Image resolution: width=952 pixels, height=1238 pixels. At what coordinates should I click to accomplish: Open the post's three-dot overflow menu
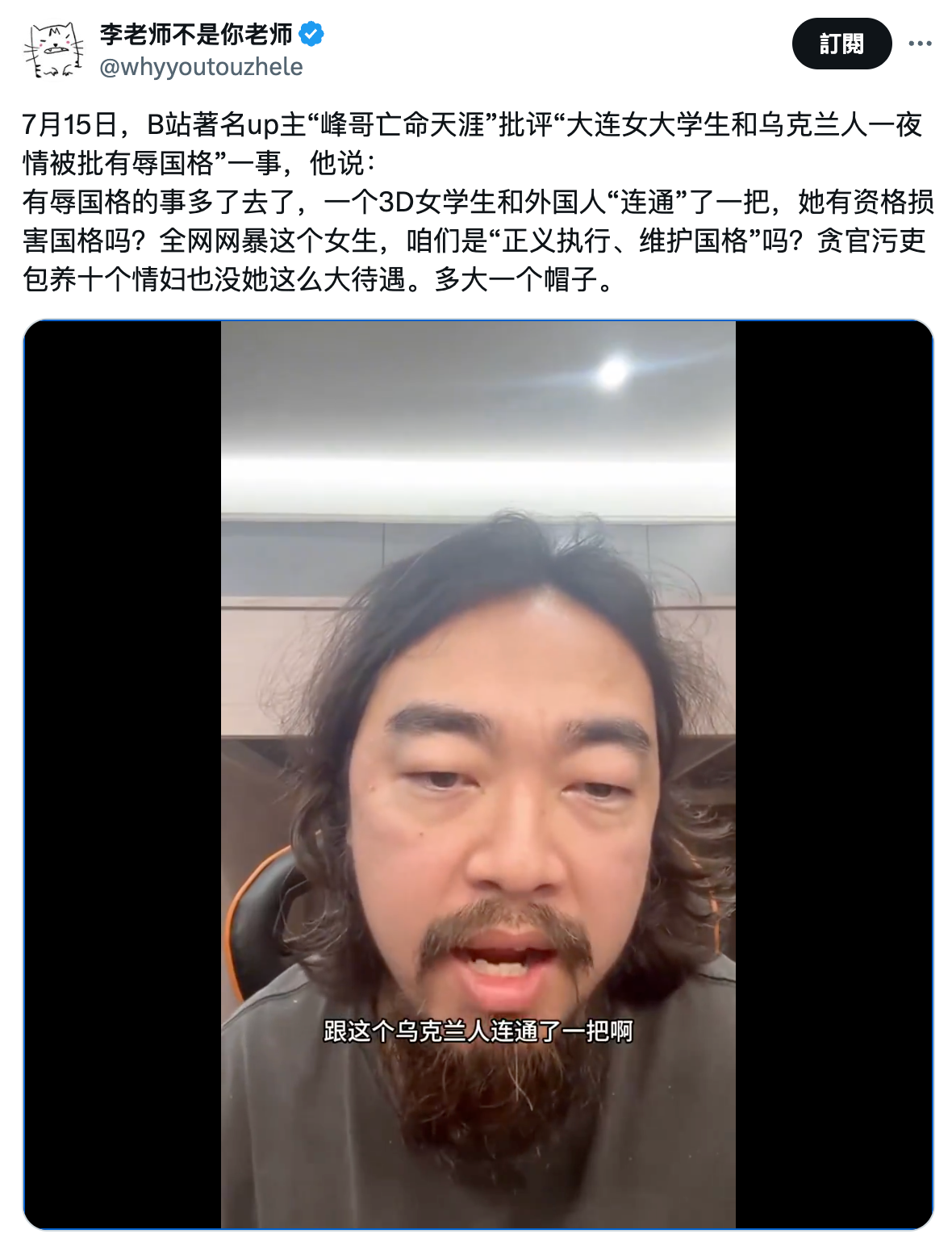(920, 44)
